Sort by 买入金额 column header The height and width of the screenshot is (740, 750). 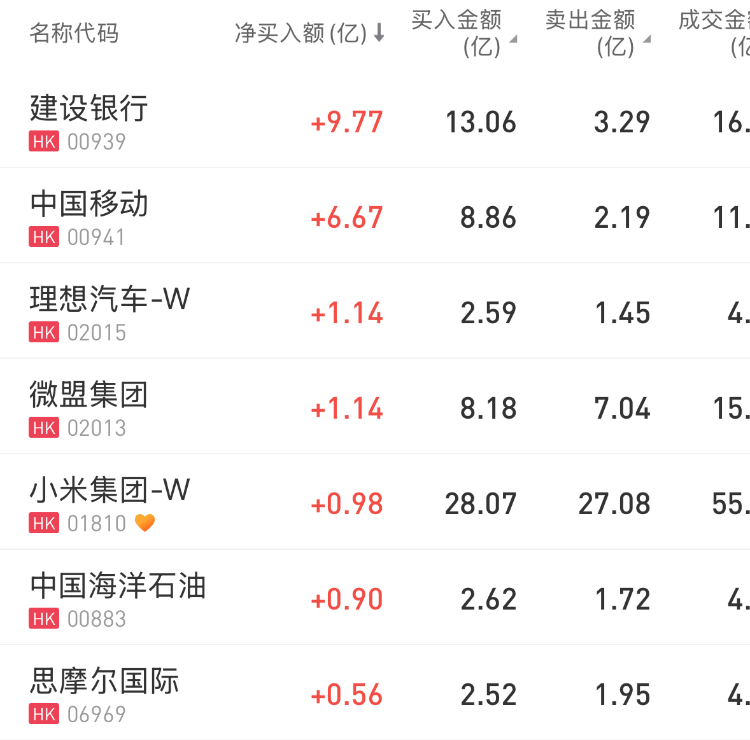[462, 33]
